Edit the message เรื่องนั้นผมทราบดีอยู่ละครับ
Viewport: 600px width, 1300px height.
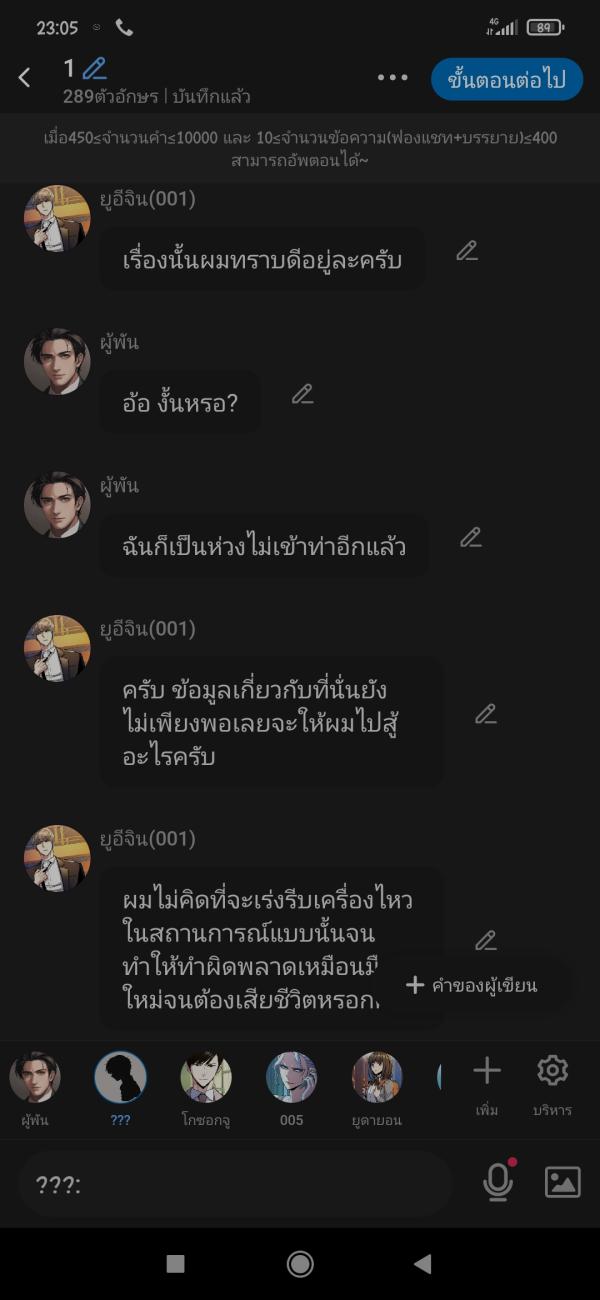(467, 251)
